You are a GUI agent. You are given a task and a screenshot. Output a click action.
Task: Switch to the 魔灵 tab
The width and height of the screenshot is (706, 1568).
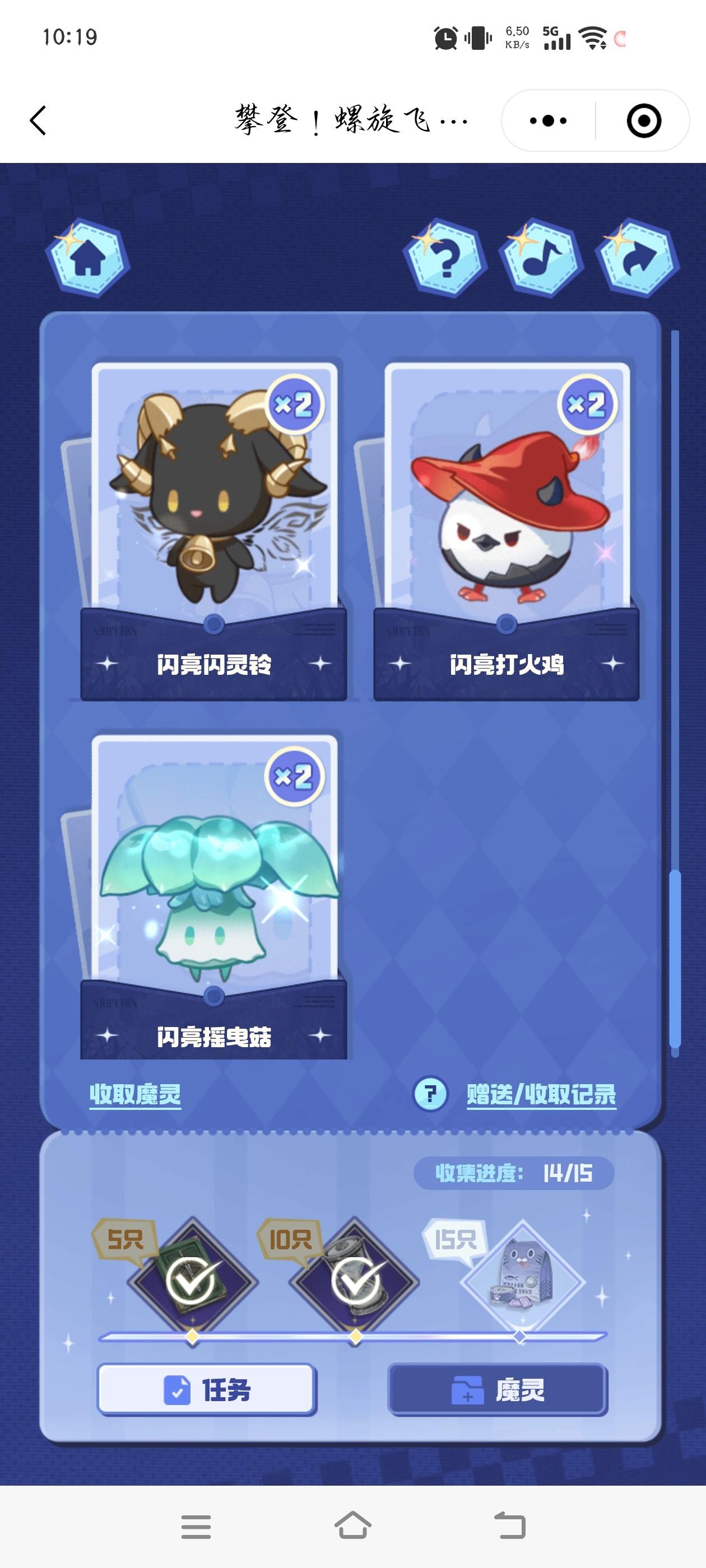pos(498,1390)
